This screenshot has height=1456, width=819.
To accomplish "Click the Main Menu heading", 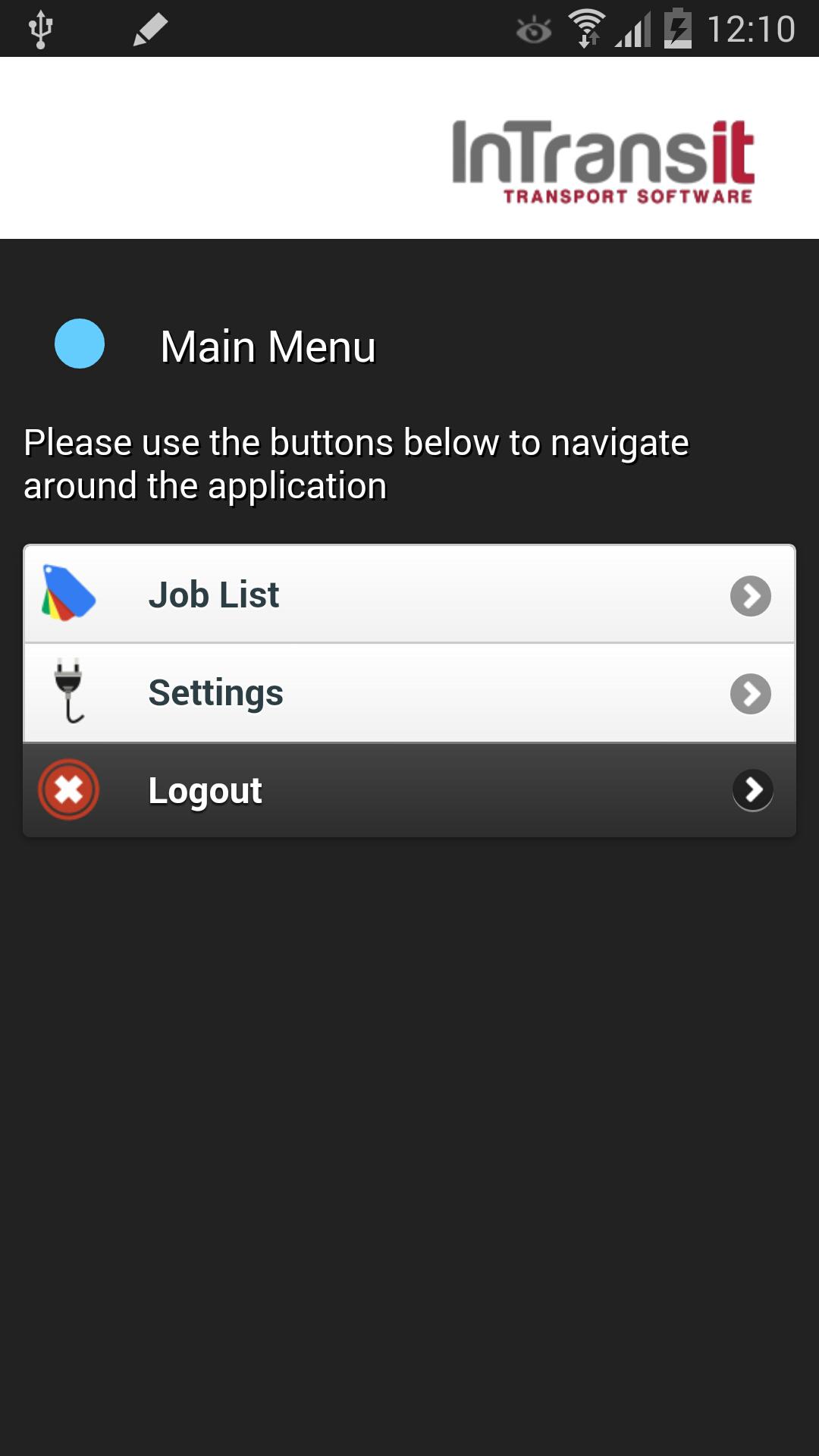I will [270, 347].
